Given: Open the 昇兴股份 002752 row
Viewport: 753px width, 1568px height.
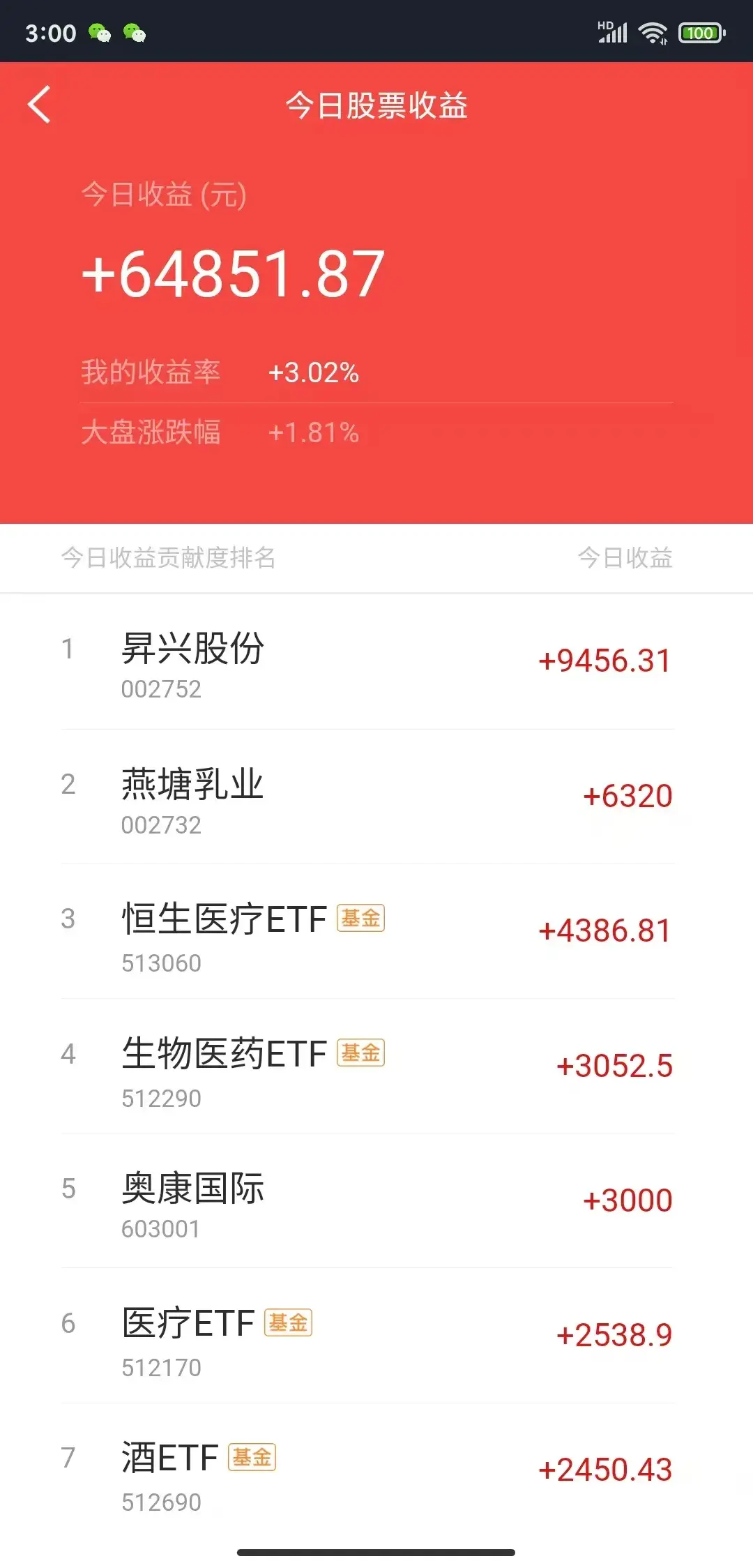Looking at the screenshot, I should click(376, 662).
